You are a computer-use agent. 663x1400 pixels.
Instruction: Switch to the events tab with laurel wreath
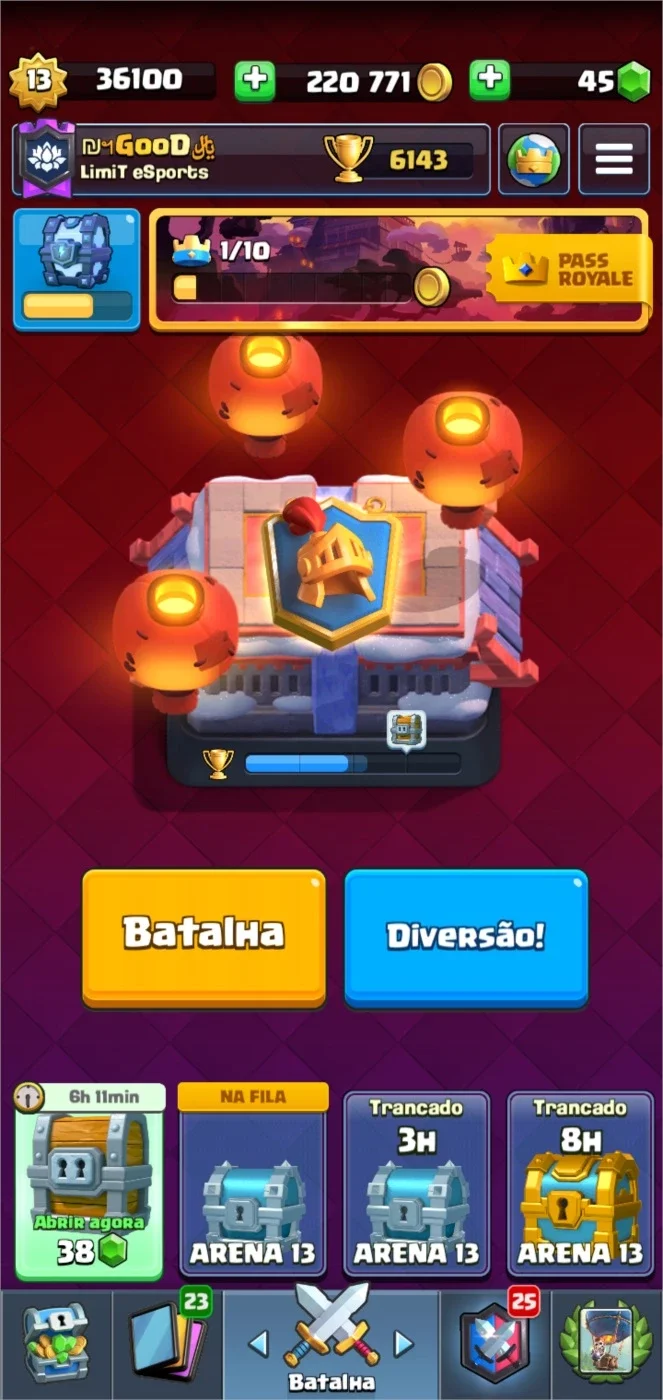[607, 1344]
